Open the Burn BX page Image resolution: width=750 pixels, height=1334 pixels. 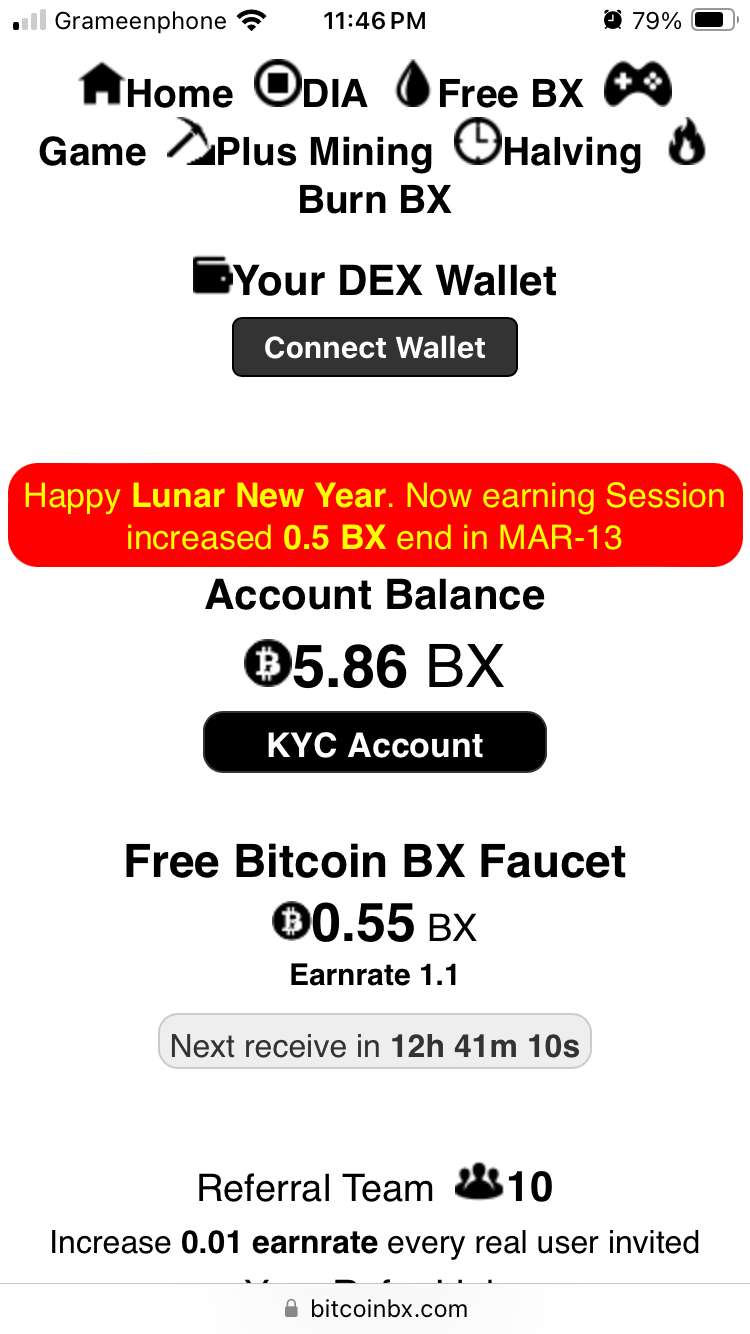pos(375,199)
